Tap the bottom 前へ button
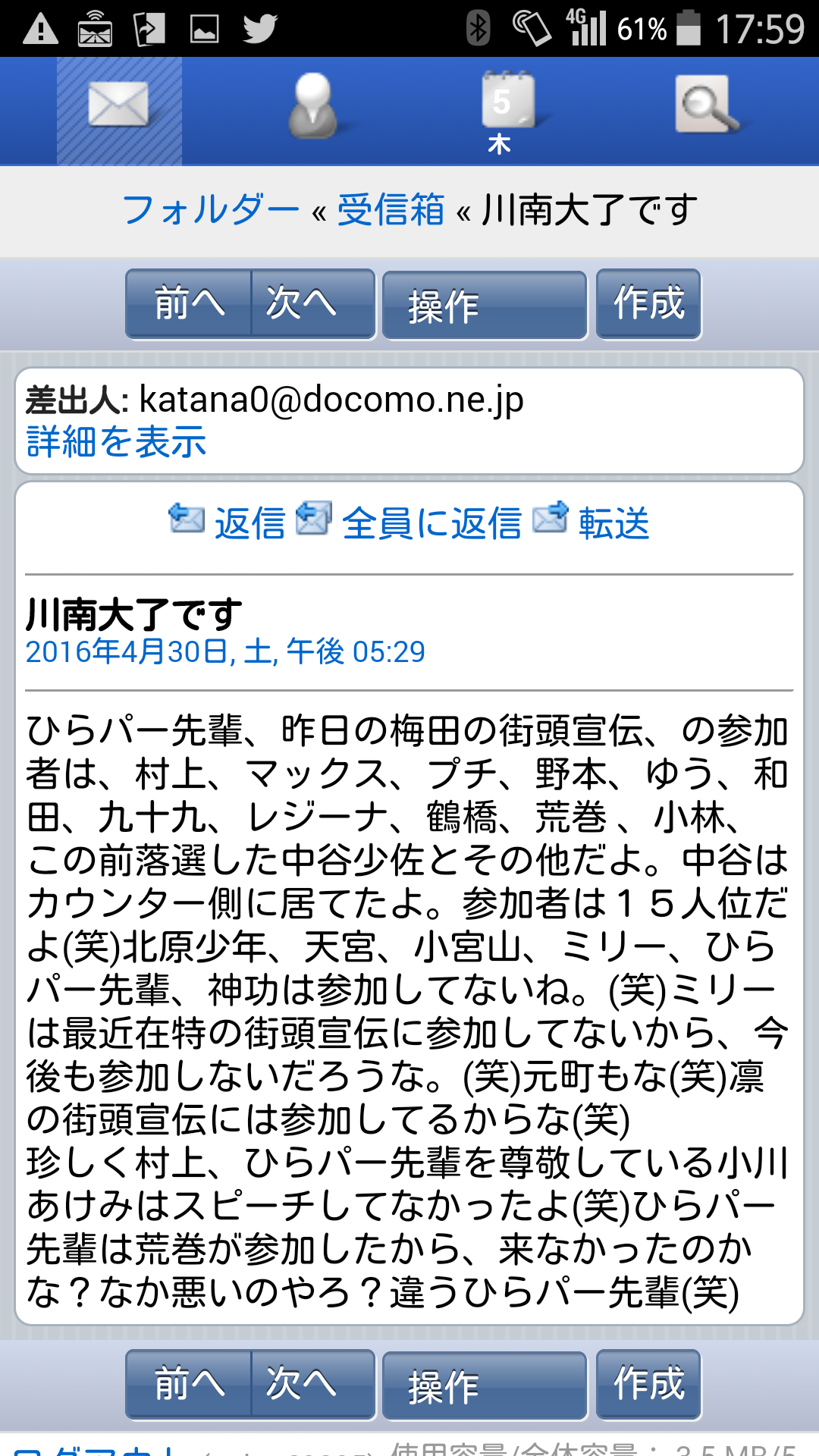819x1456 pixels. (x=189, y=1385)
